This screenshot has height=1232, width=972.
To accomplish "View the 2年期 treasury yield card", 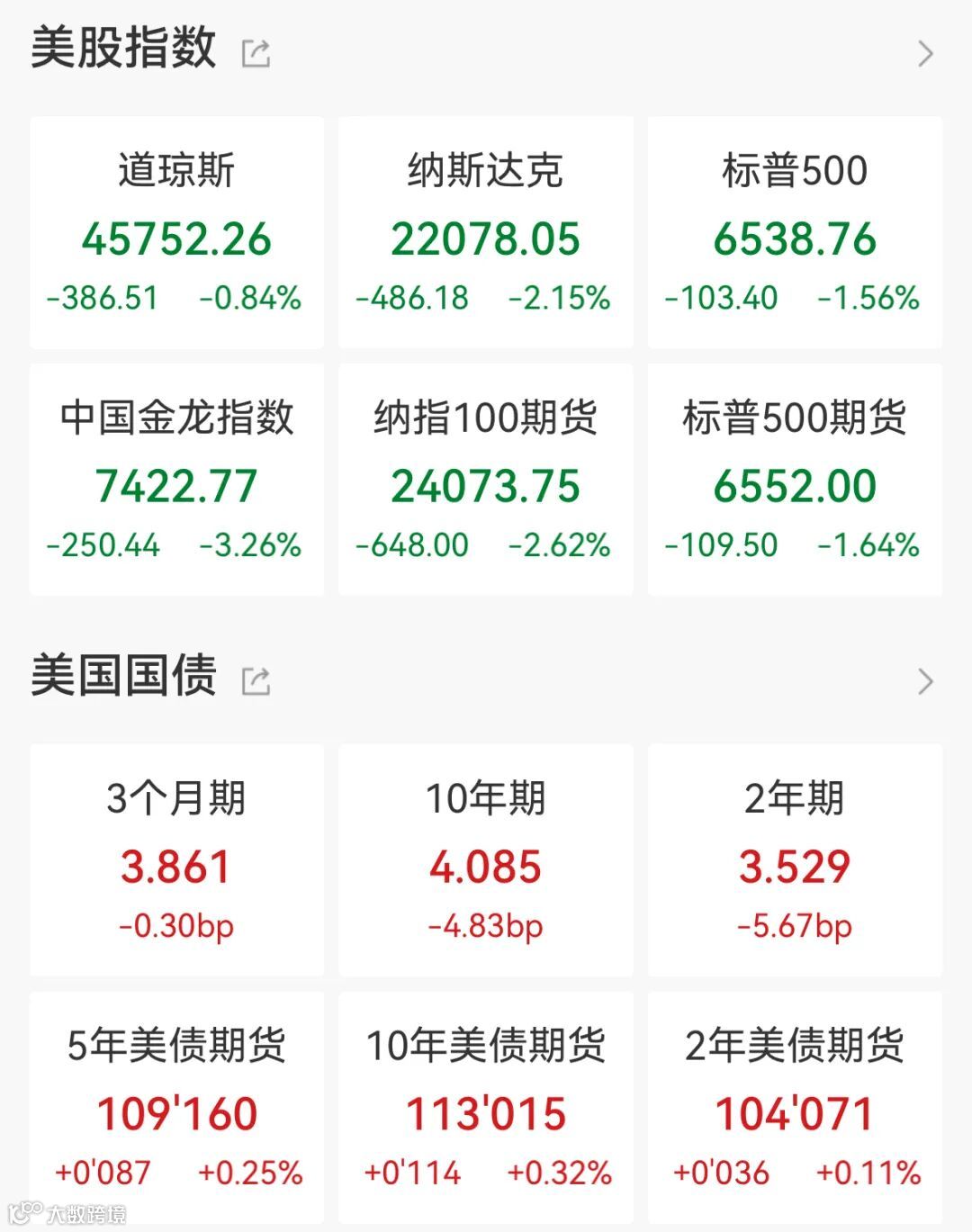I will pyautogui.click(x=795, y=859).
